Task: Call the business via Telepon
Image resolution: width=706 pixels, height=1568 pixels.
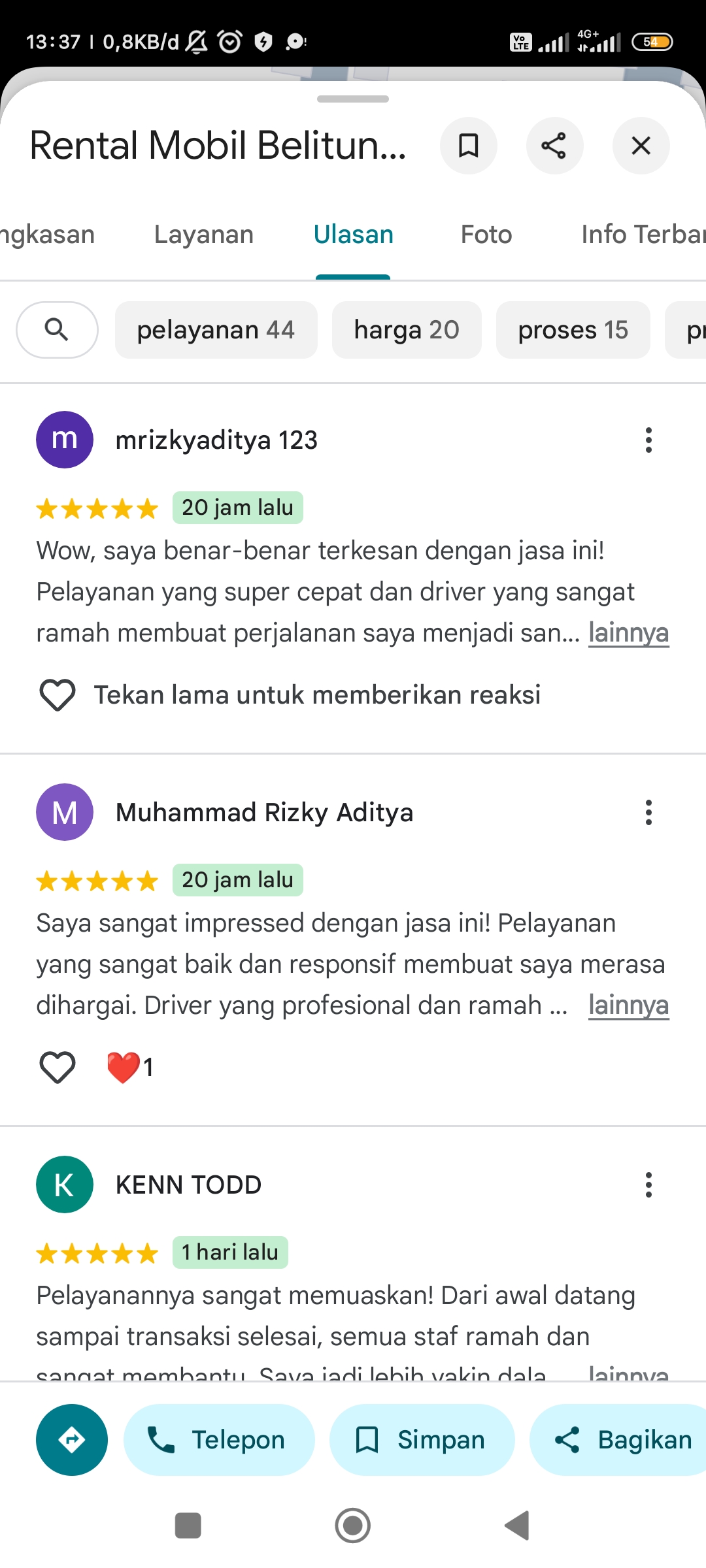Action: coord(219,1440)
